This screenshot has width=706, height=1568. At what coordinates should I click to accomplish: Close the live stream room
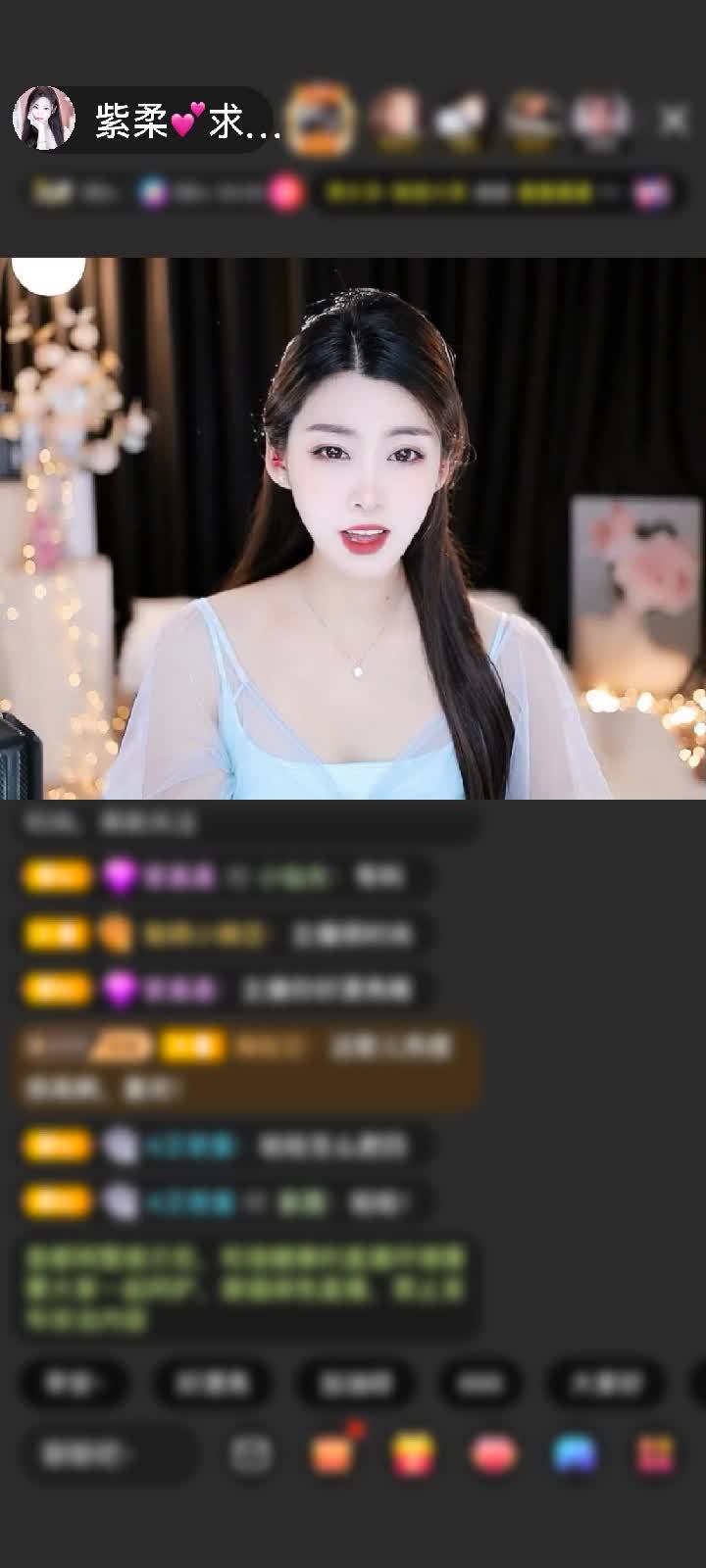(673, 121)
